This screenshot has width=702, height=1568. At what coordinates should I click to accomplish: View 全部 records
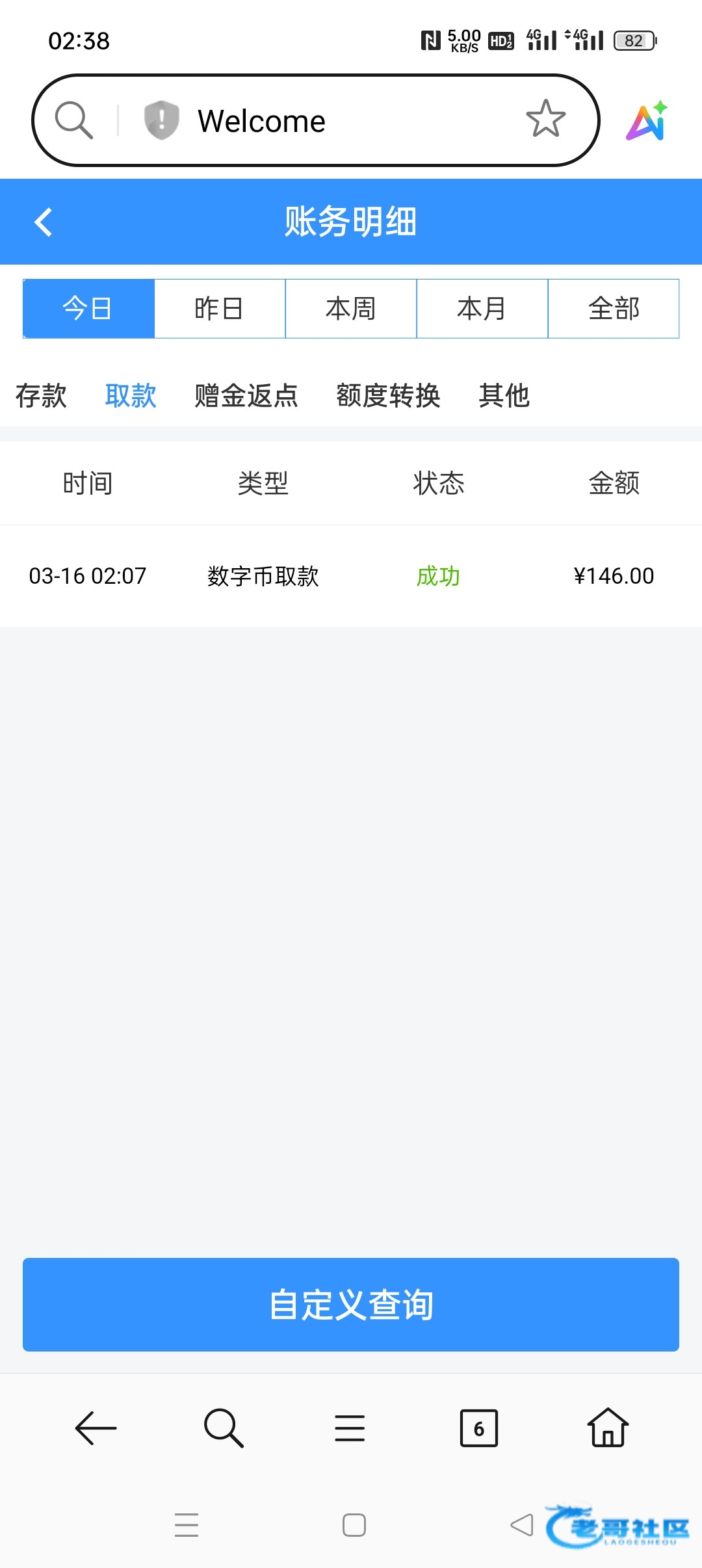614,309
